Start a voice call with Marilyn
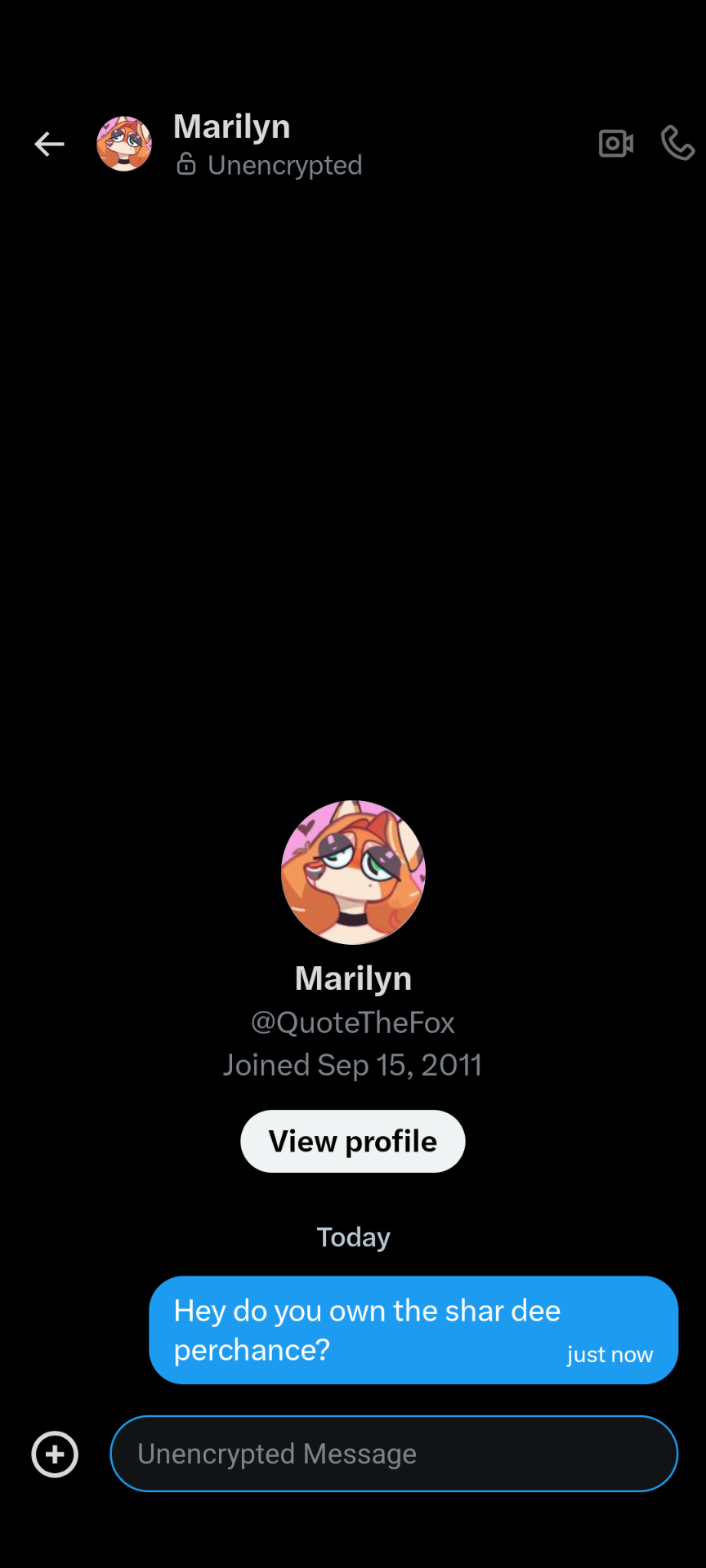 pyautogui.click(x=677, y=144)
